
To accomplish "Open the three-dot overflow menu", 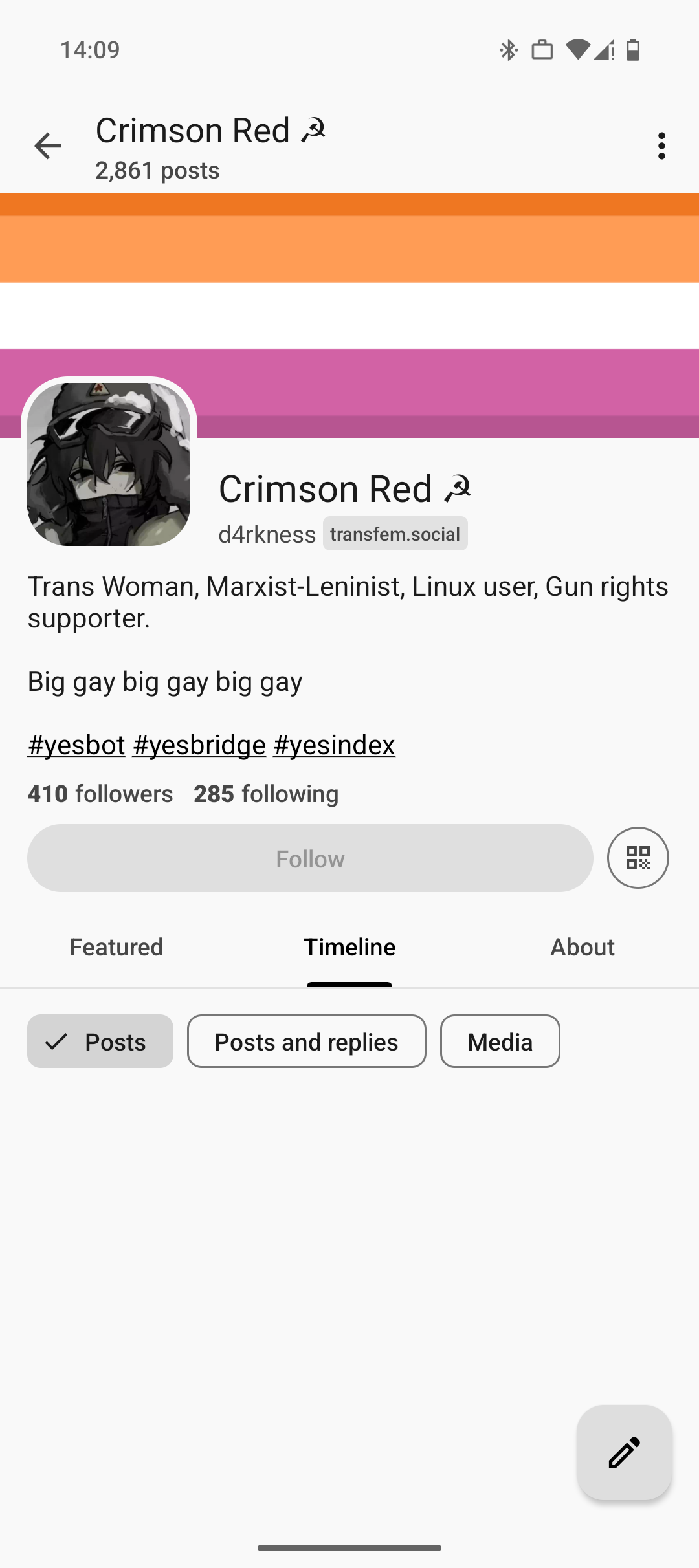I will point(661,146).
